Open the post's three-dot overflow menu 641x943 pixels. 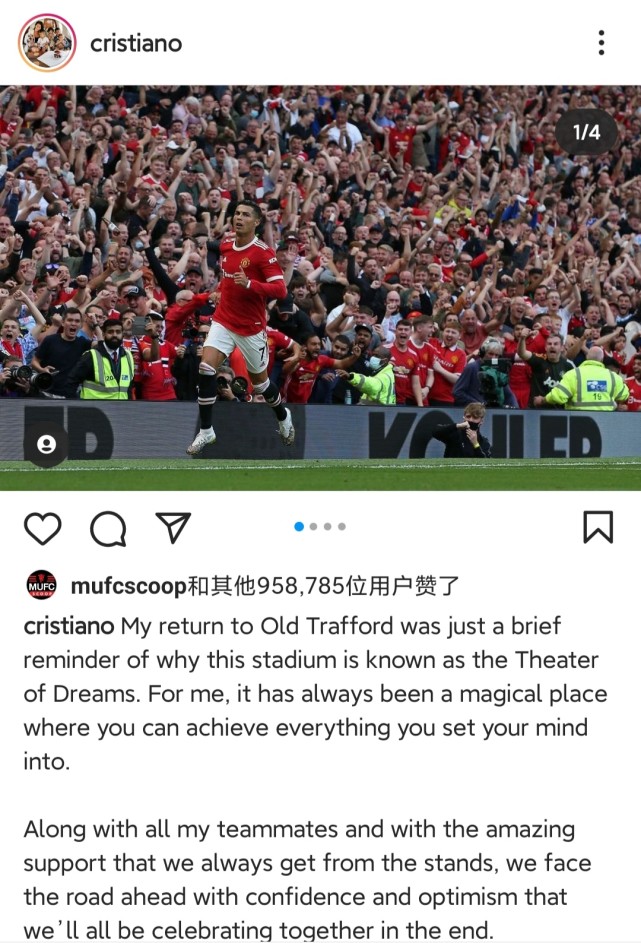tap(601, 43)
